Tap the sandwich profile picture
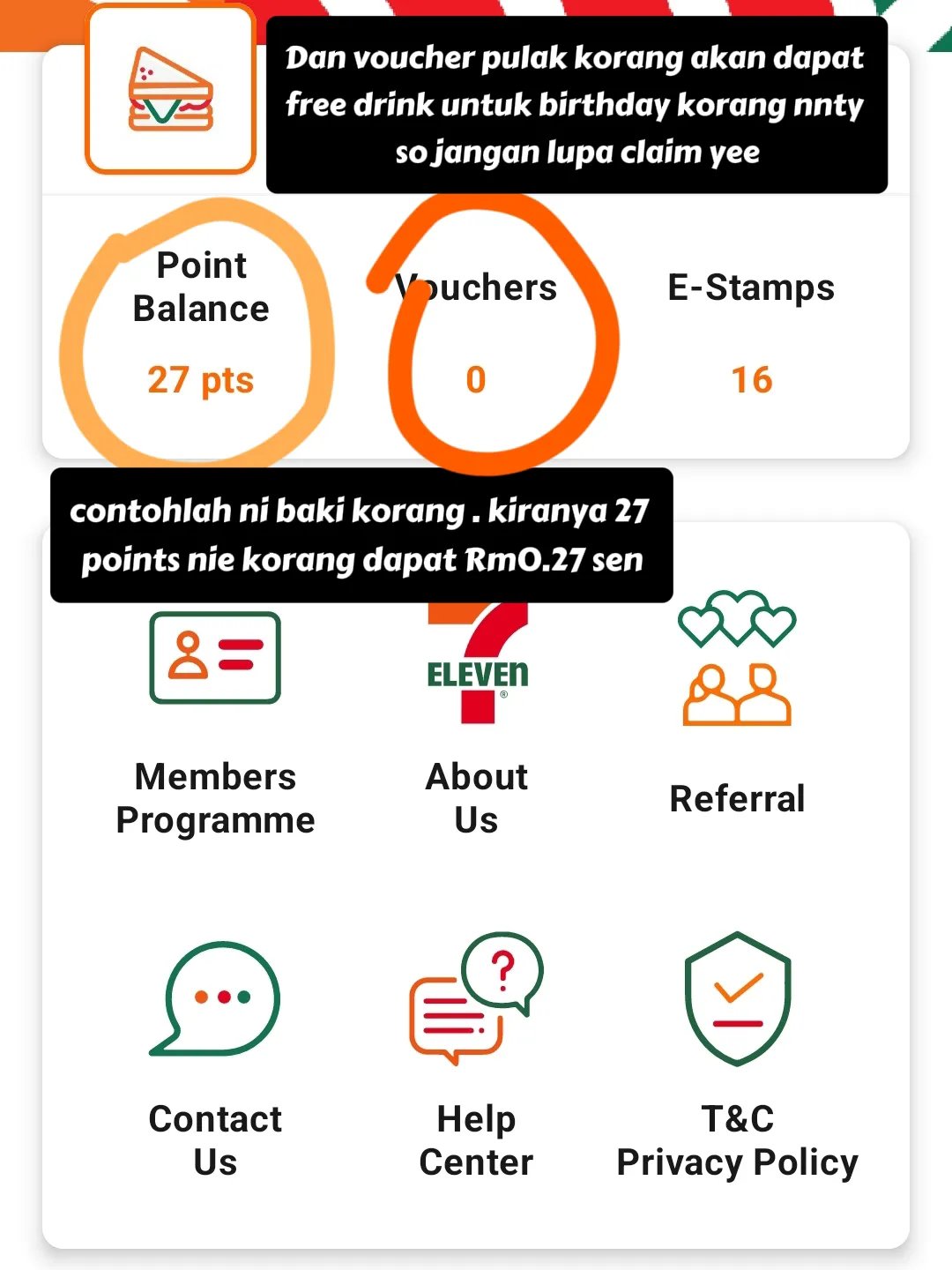Screen dimensions: 952x1270 (171, 90)
